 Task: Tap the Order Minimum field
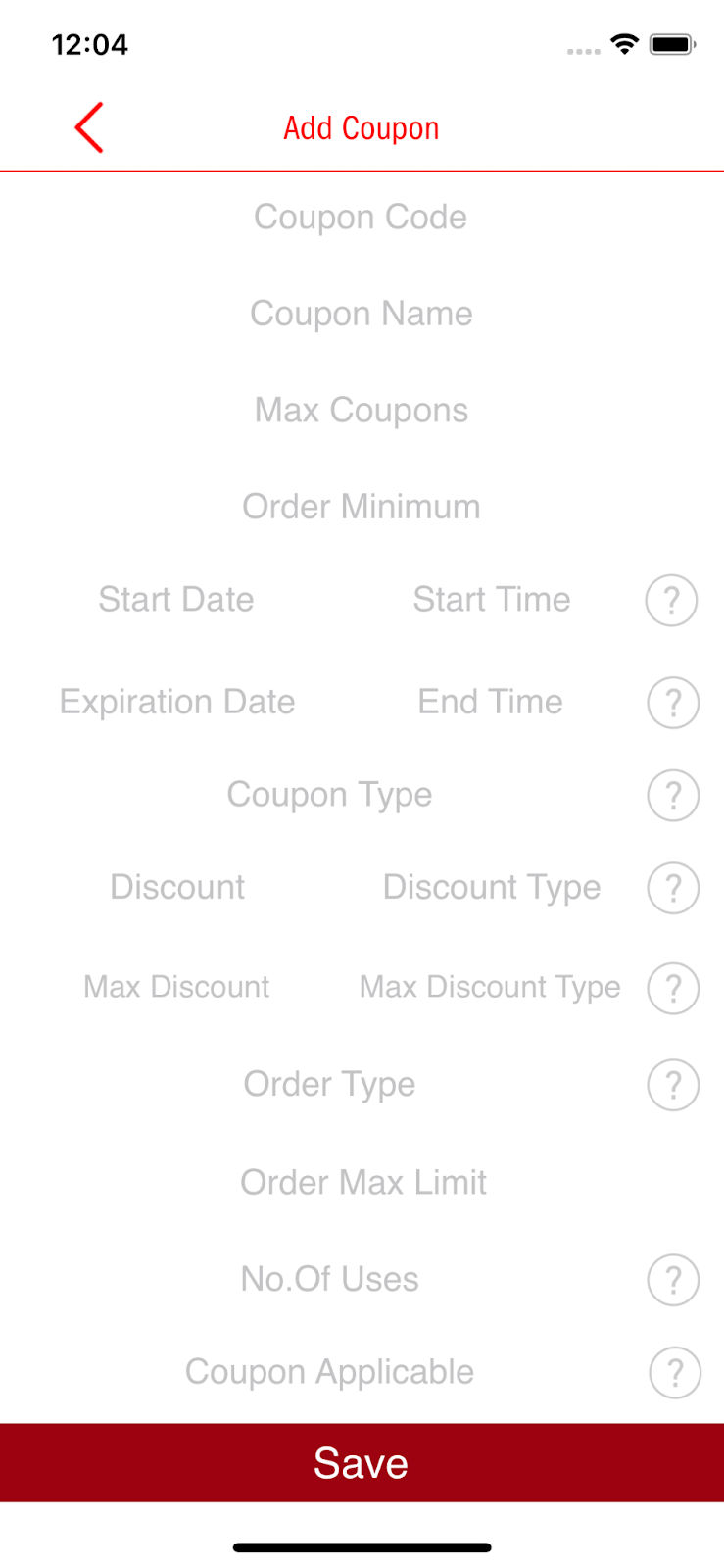click(361, 507)
